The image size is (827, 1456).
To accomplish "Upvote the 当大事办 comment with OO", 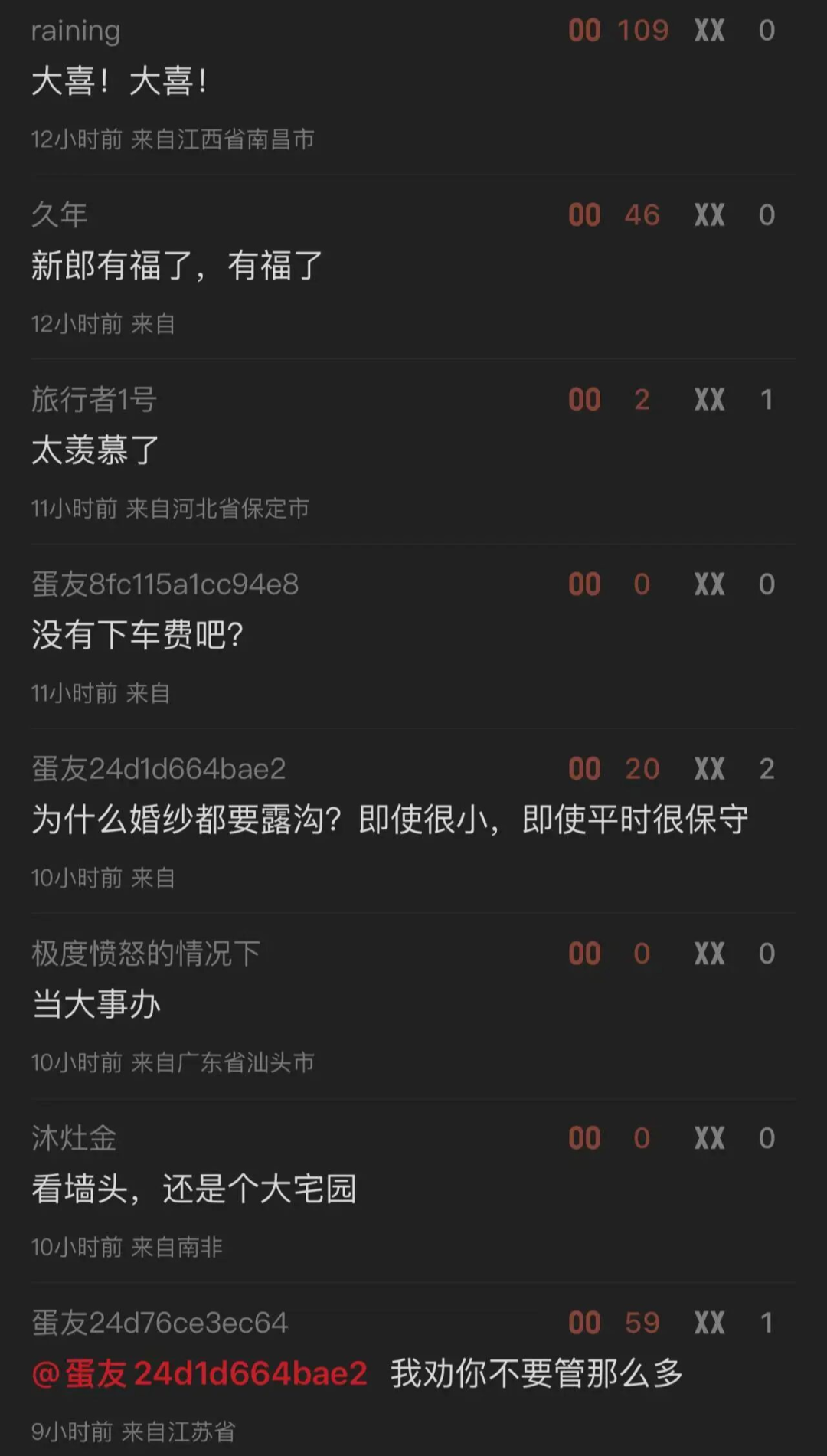I will click(584, 954).
